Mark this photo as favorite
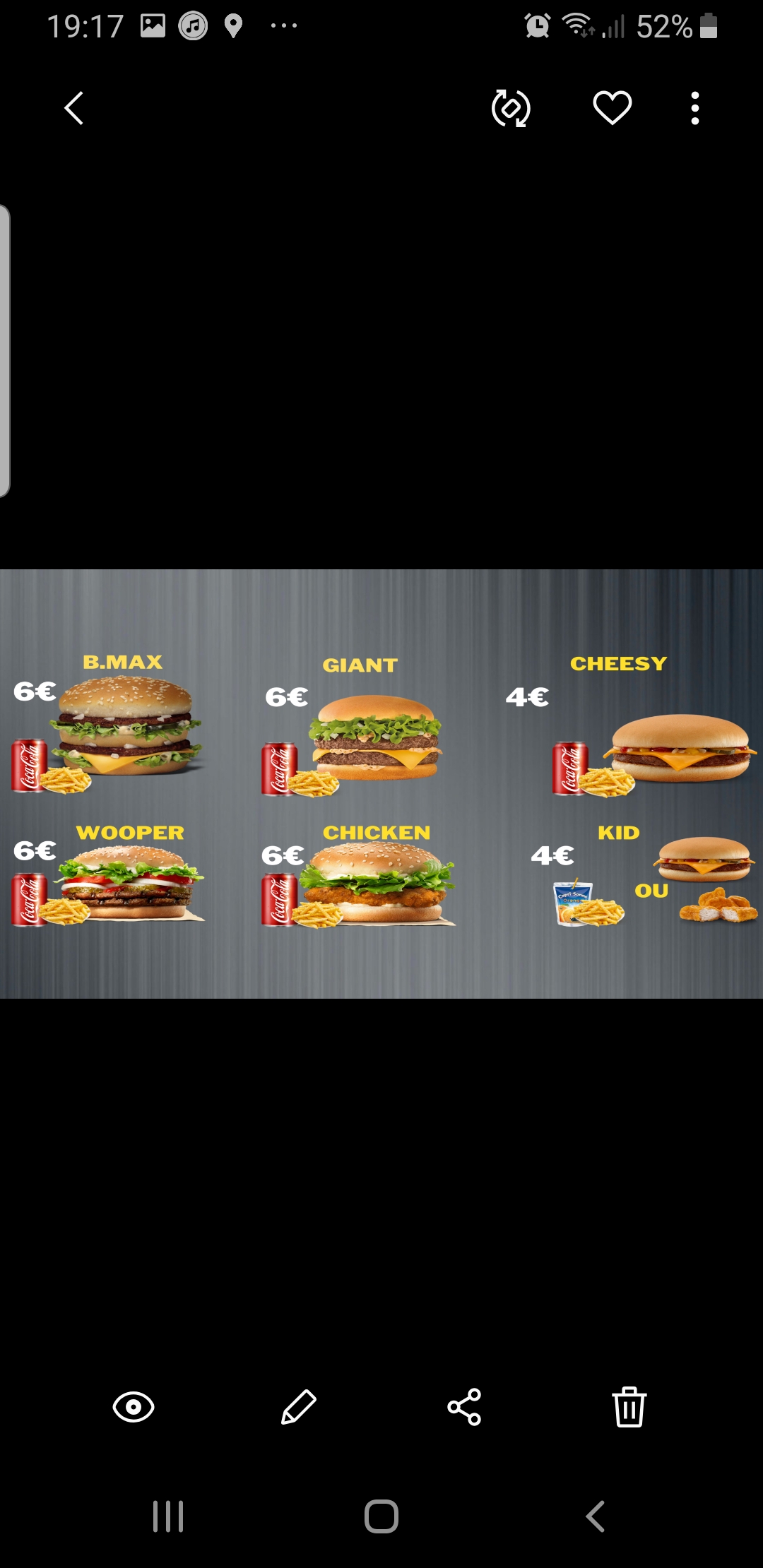 [x=612, y=108]
